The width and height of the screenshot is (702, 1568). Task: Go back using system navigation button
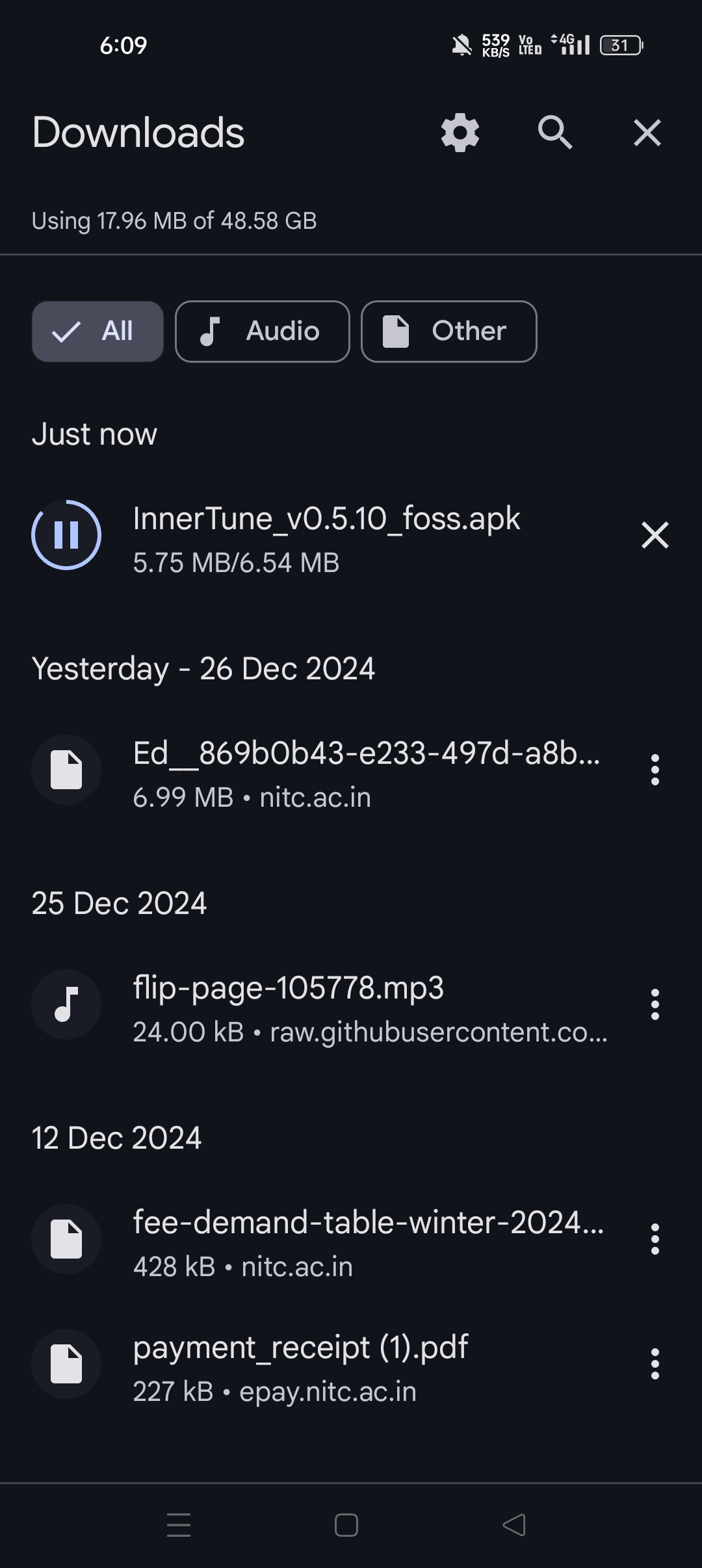[x=514, y=1524]
